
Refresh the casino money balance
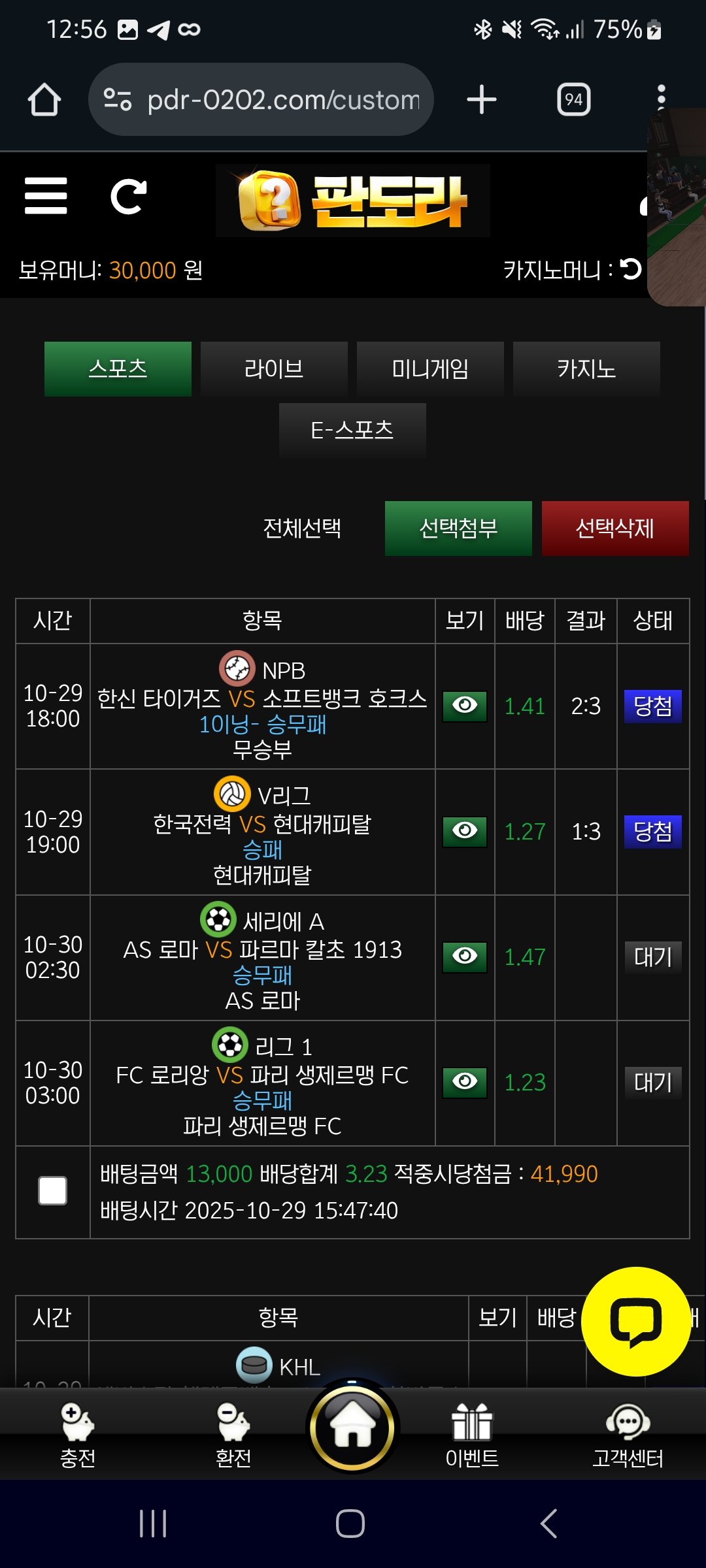pos(631,269)
